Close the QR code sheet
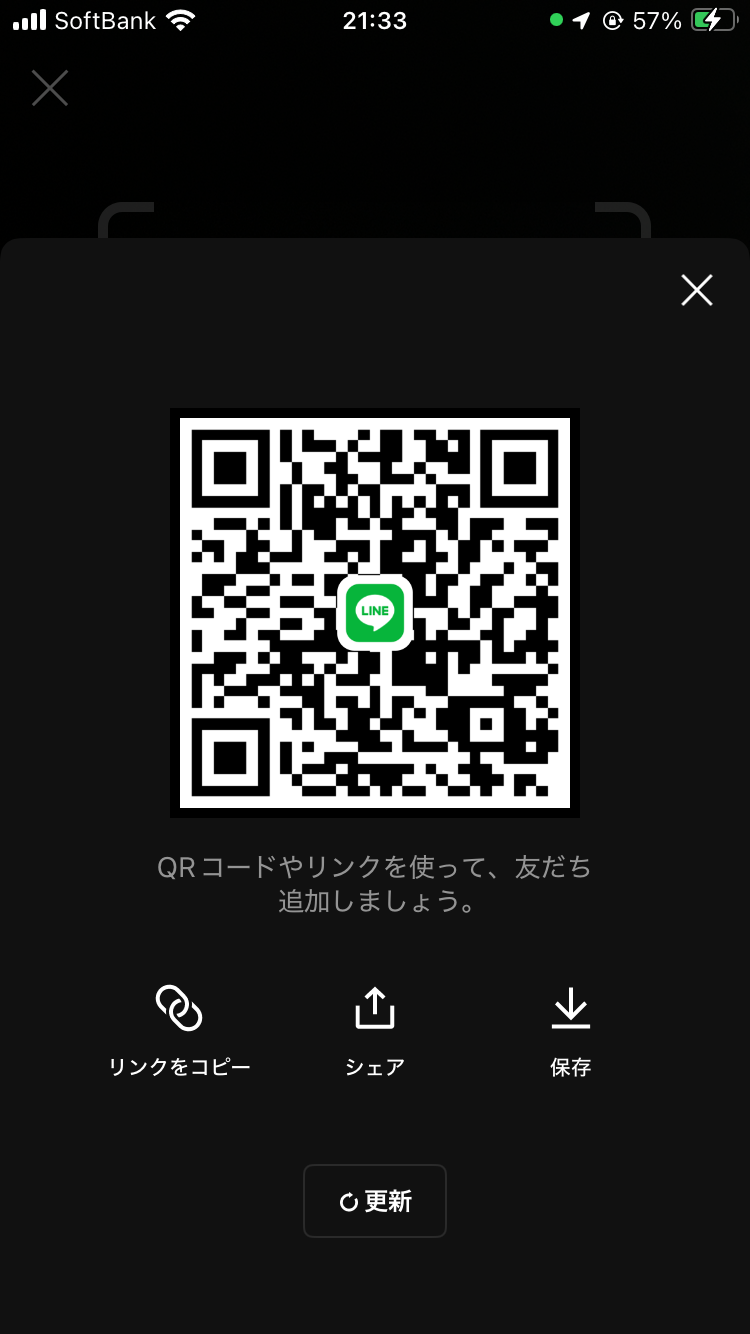 tap(696, 290)
